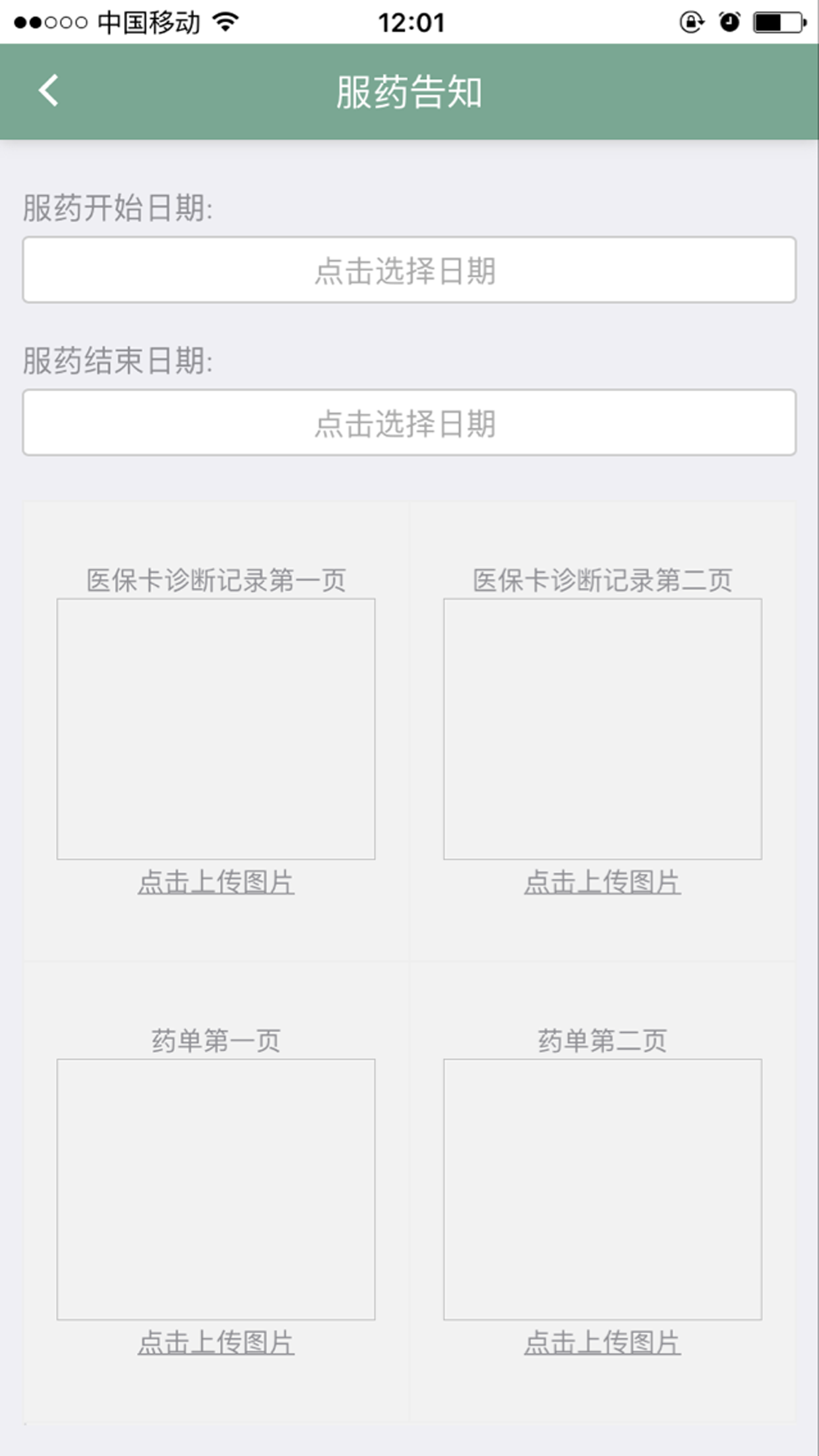Screen dimensions: 819x1456
Task: Upload image for 医保卡诊断记录第二页
Action: click(x=602, y=882)
